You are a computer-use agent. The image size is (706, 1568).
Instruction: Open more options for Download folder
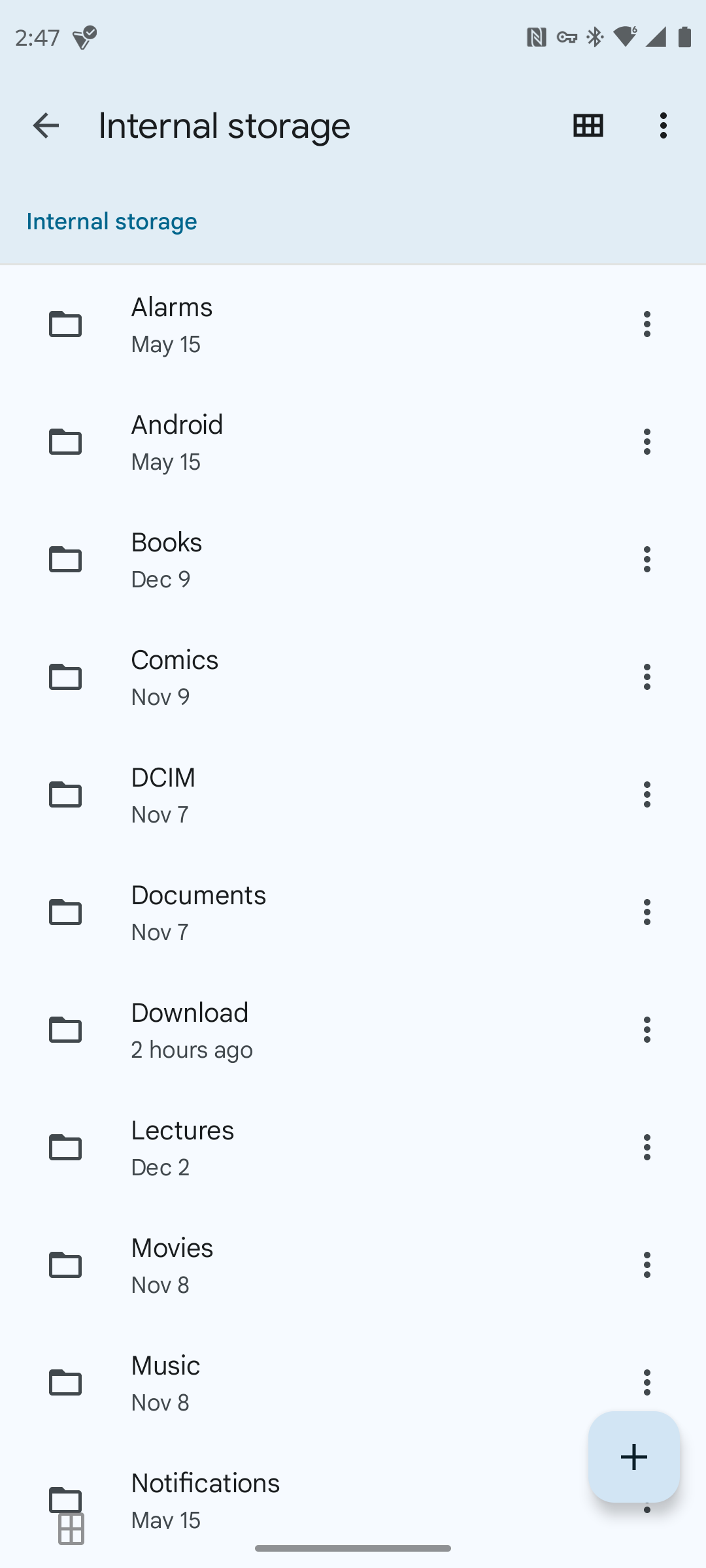coord(647,1030)
